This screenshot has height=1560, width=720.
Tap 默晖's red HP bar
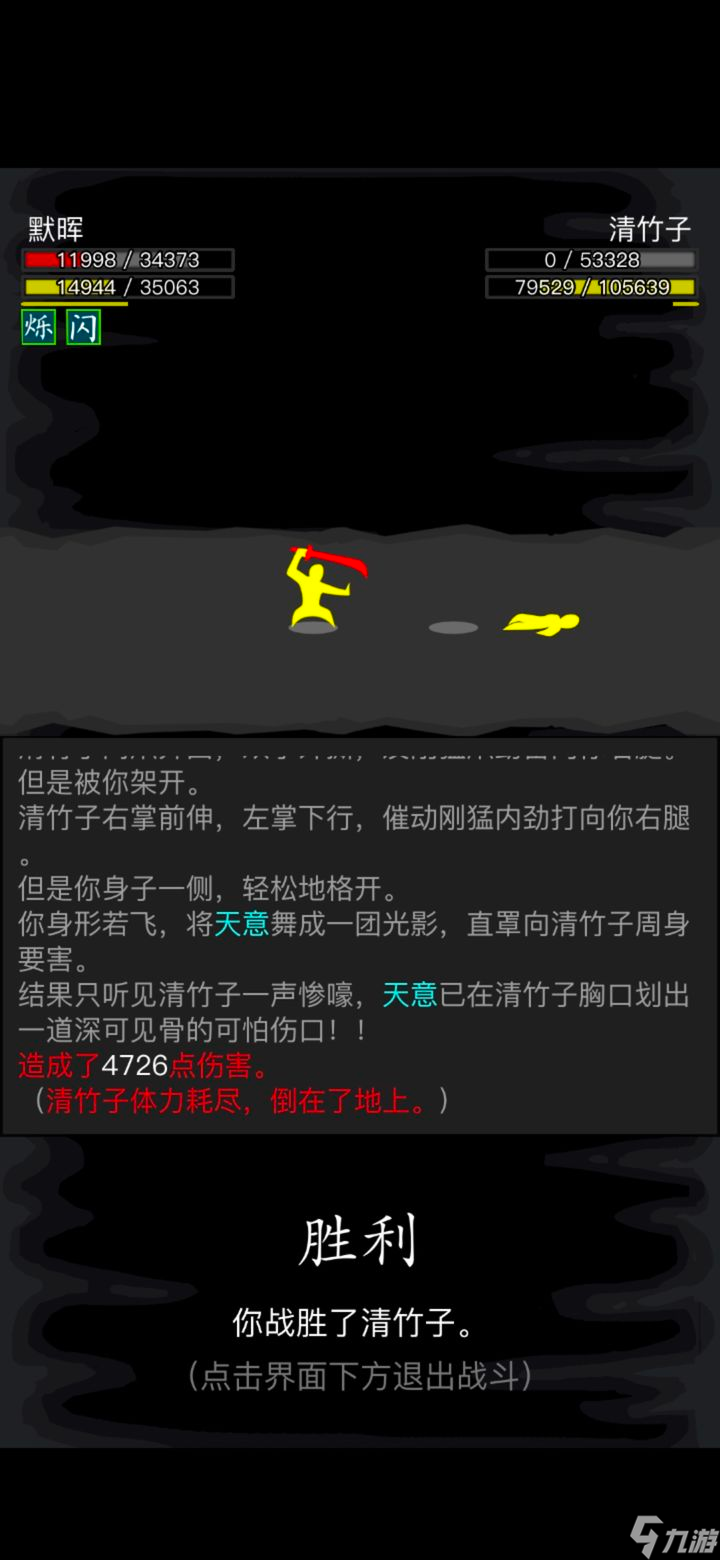[128, 260]
